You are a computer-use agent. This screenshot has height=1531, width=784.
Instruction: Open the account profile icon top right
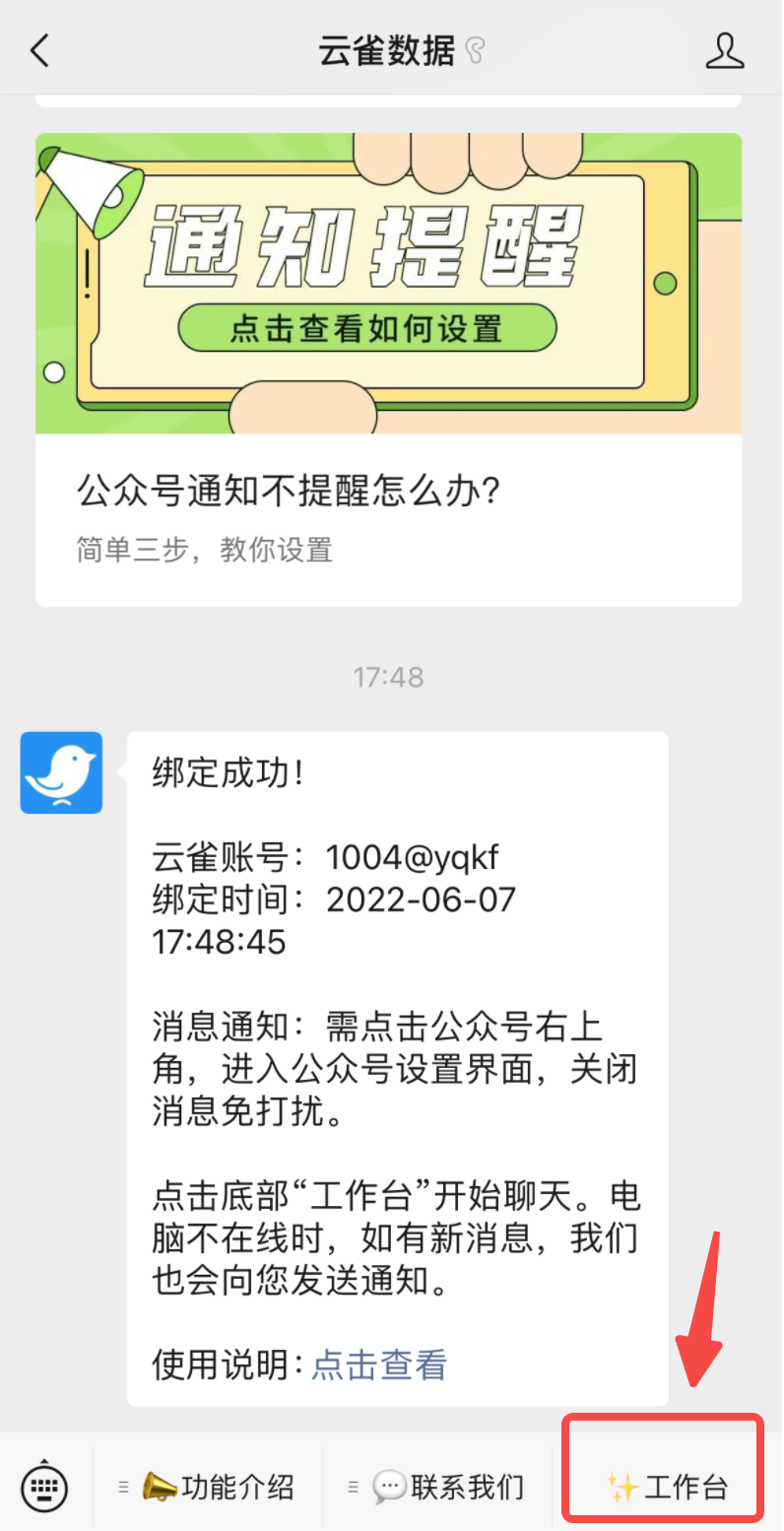pos(726,51)
